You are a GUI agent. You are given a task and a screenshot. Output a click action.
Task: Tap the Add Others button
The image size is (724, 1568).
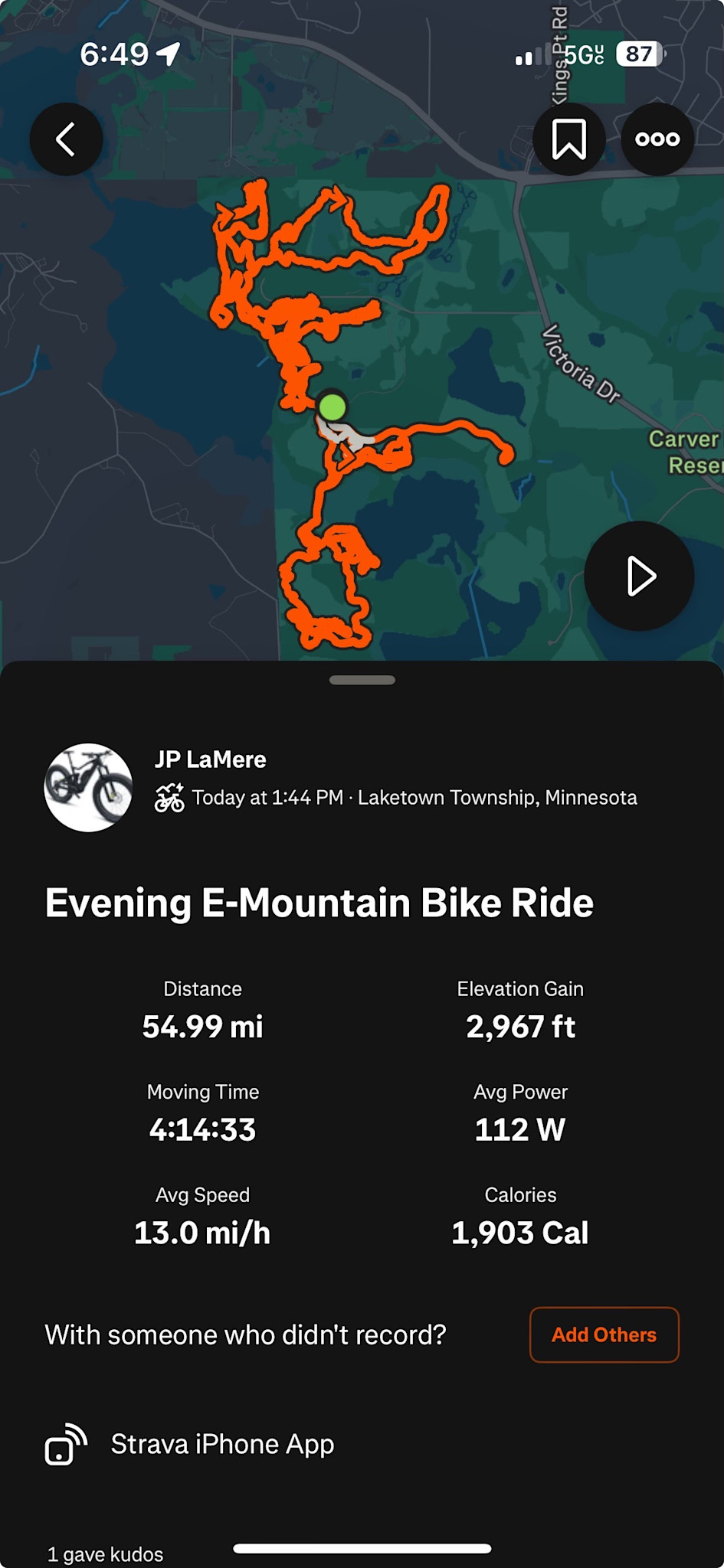[x=604, y=1334]
